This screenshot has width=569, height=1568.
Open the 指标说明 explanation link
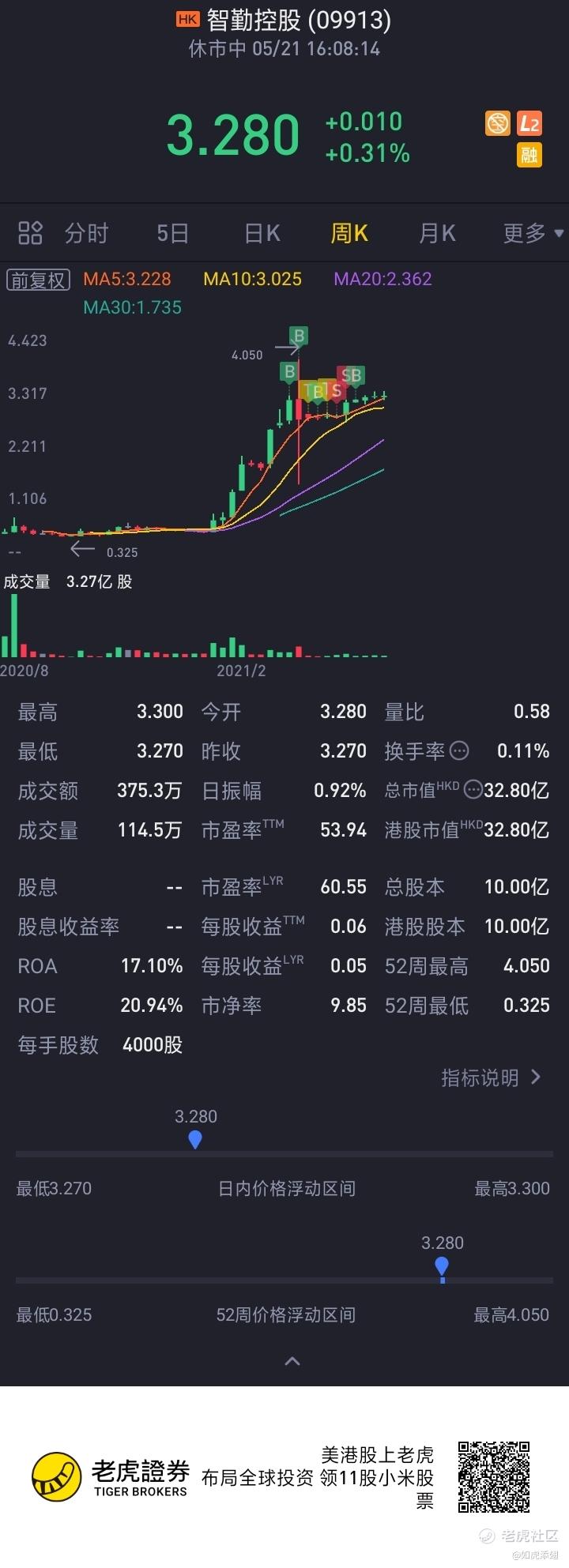(x=490, y=1077)
